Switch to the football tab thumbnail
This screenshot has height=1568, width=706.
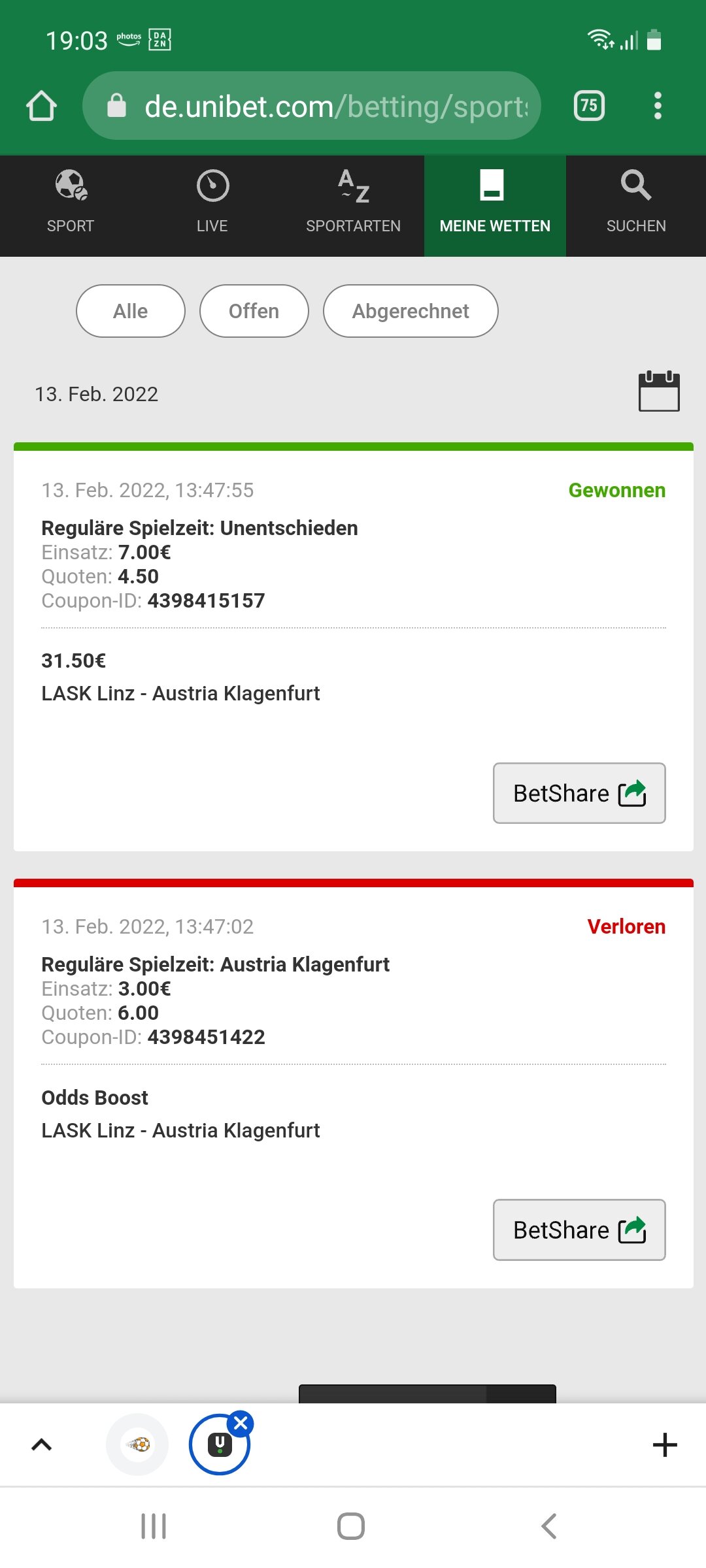137,1445
